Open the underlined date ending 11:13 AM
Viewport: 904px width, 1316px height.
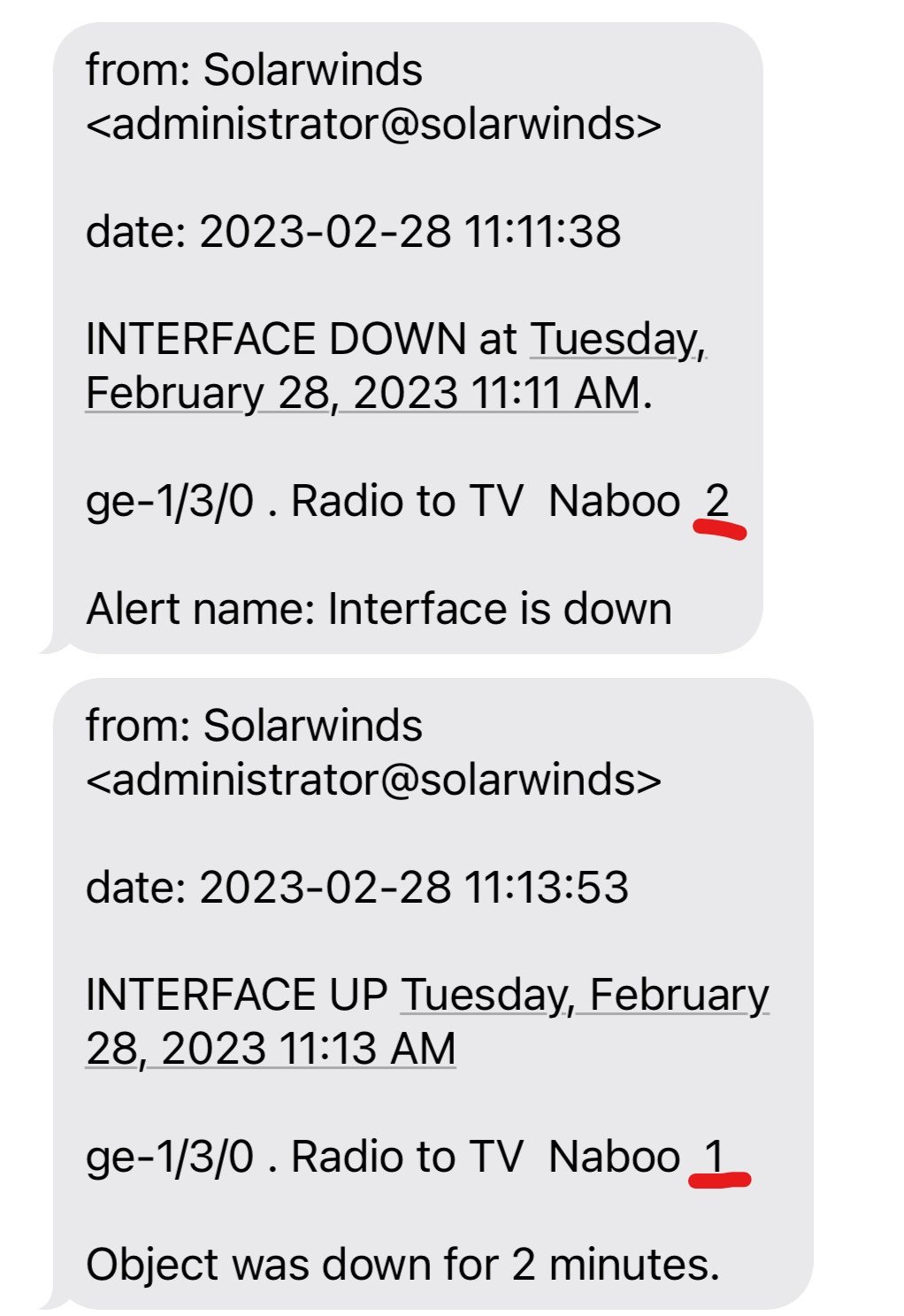coord(270,1049)
